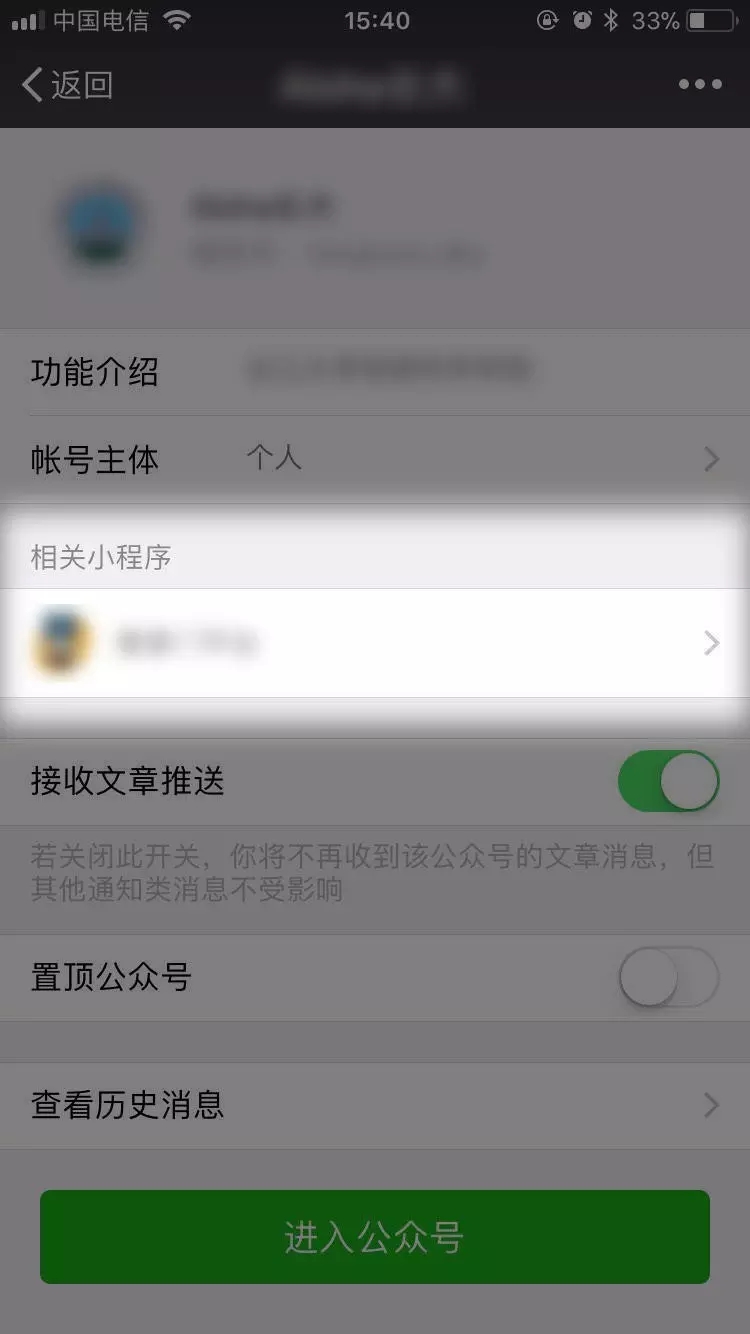Viewport: 750px width, 1334px height.
Task: Turn off the 接收文章推送 switch
Action: click(x=669, y=781)
